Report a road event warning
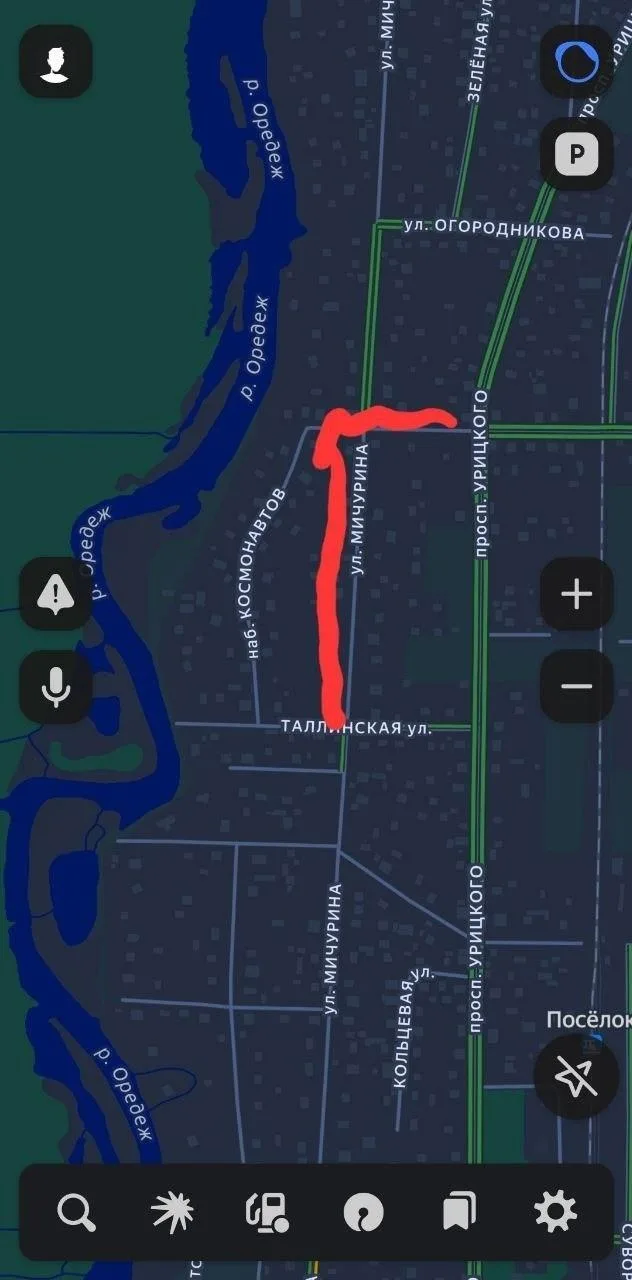The image size is (632, 1280). point(56,595)
